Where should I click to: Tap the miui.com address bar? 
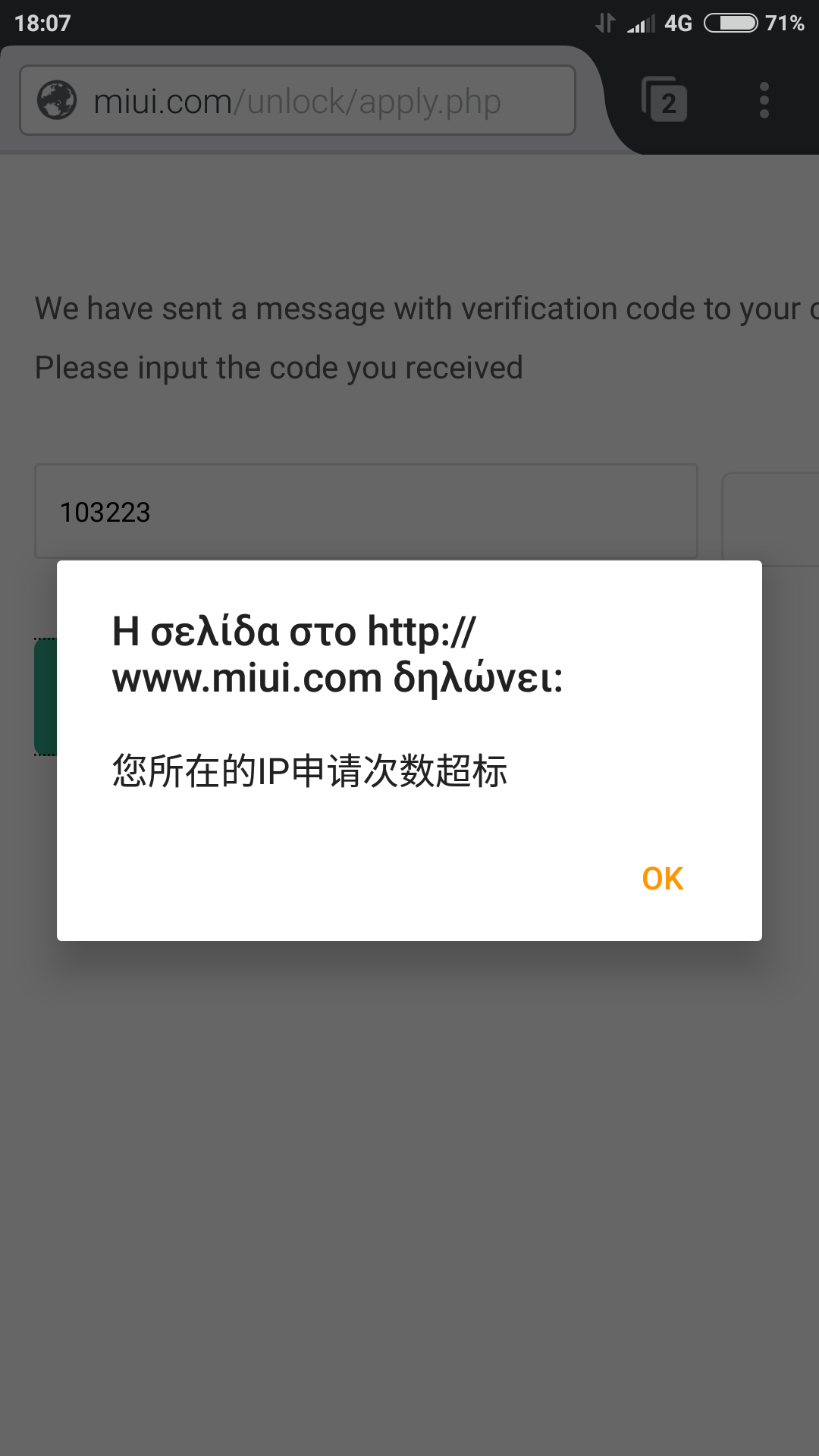[297, 101]
